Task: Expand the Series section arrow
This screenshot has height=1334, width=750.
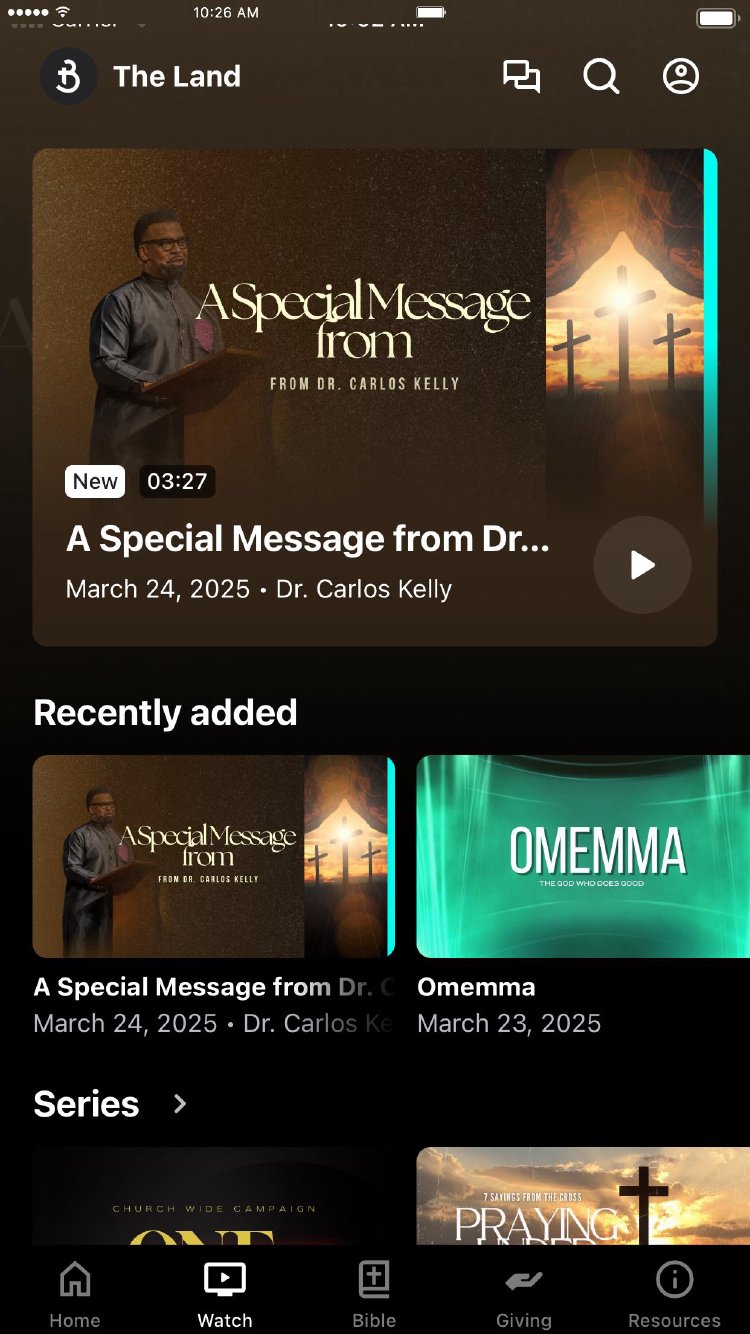Action: click(180, 1104)
